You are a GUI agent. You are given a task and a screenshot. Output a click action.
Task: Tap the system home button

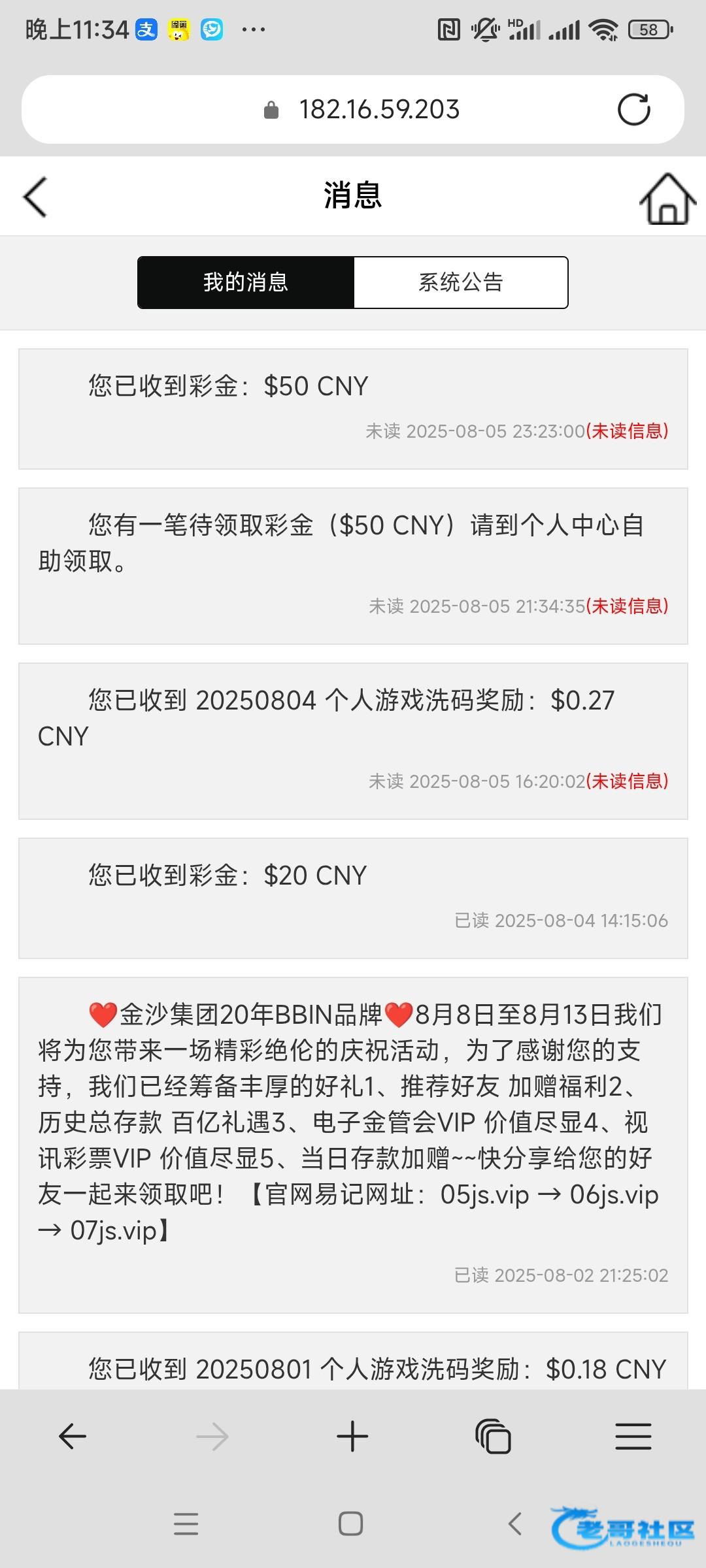coord(351,1524)
